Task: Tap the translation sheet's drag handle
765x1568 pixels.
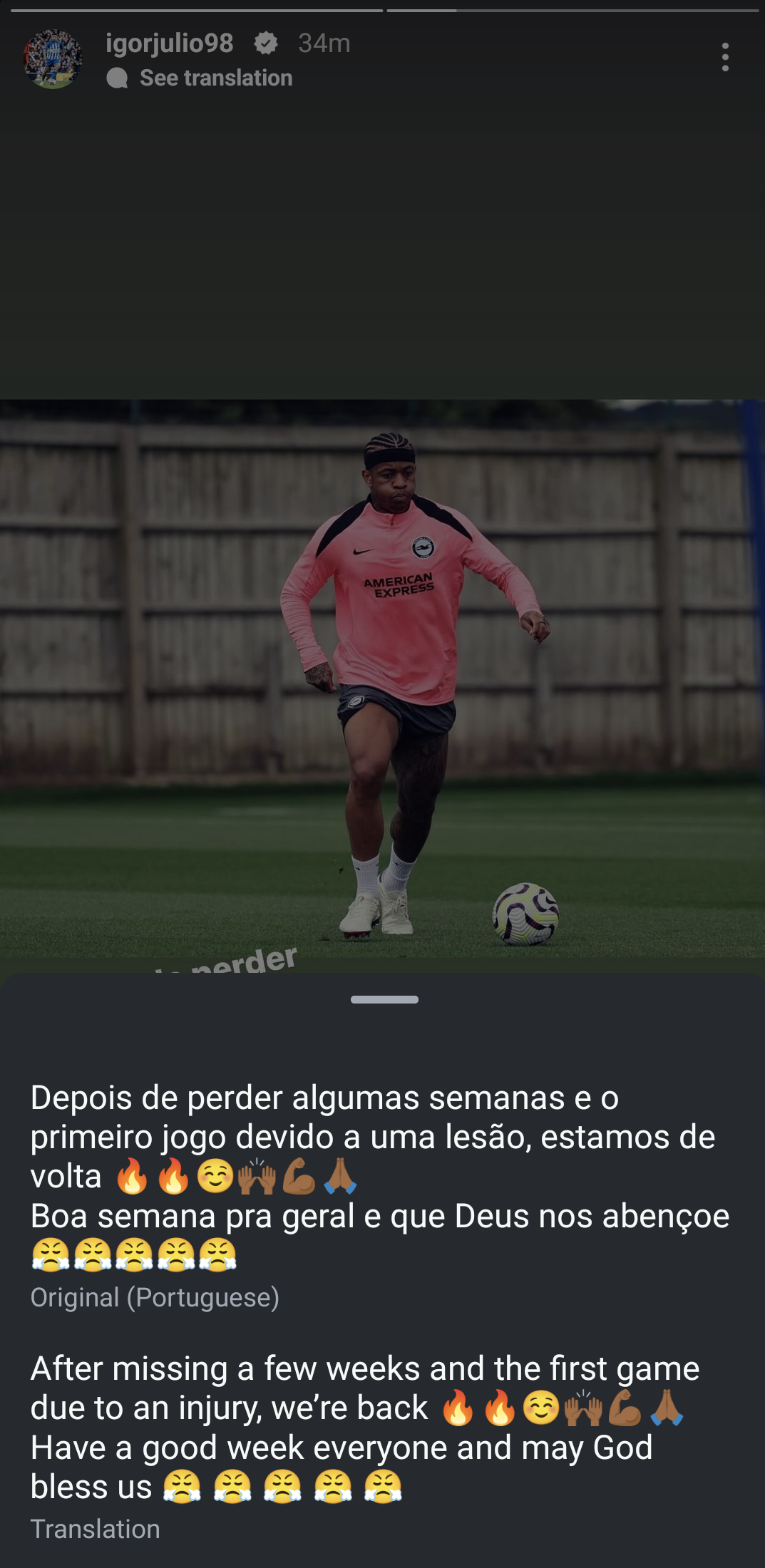Action: pos(384,999)
